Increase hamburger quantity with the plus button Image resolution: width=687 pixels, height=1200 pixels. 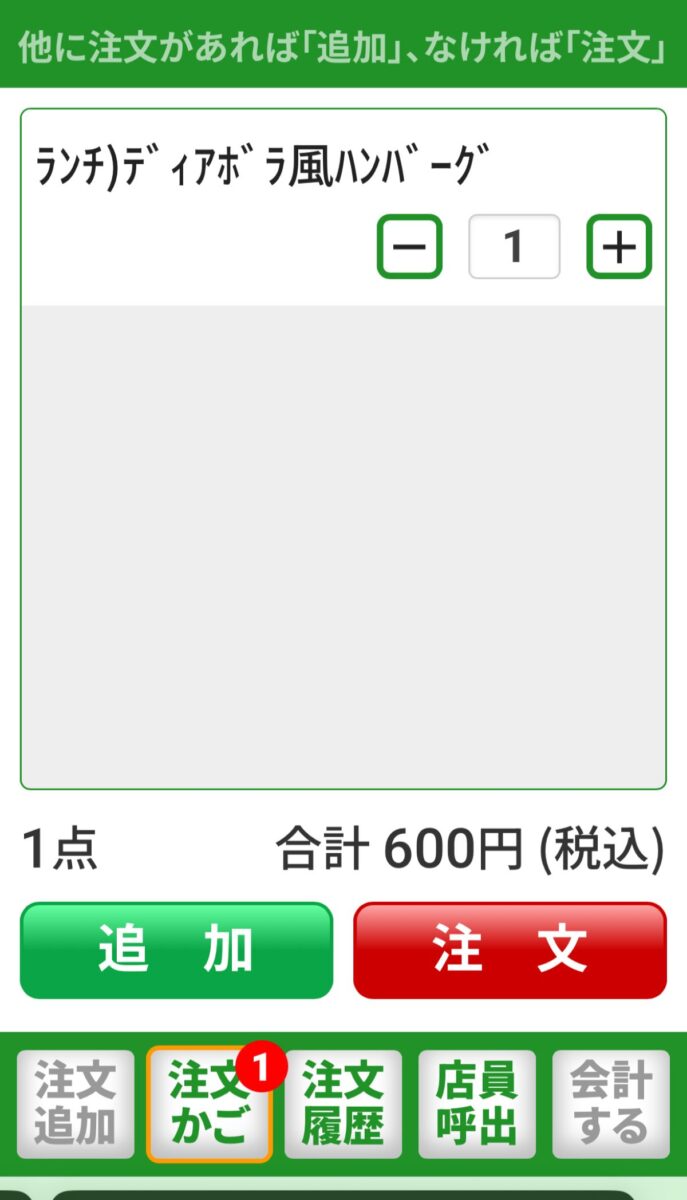[619, 246]
